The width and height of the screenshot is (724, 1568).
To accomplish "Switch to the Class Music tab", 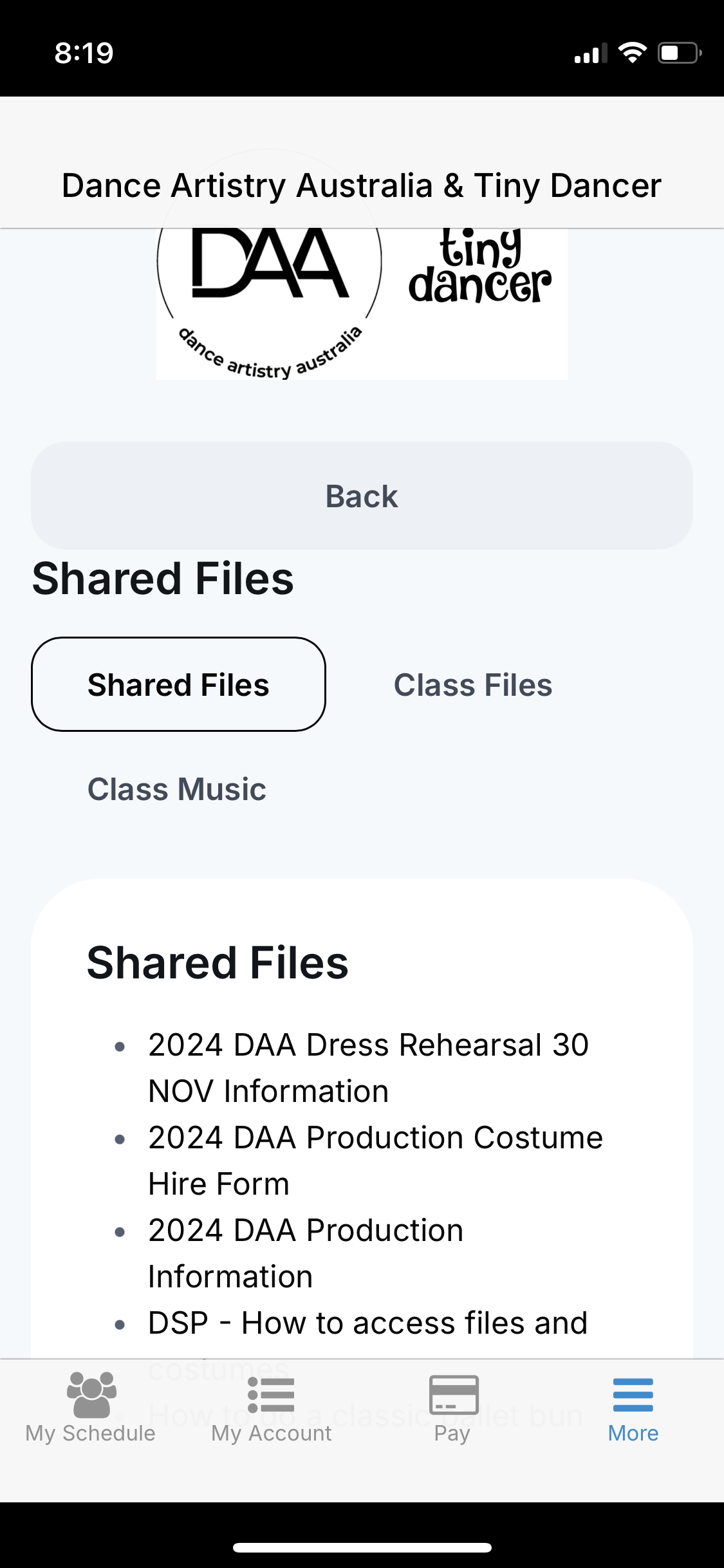I will pyautogui.click(x=177, y=789).
